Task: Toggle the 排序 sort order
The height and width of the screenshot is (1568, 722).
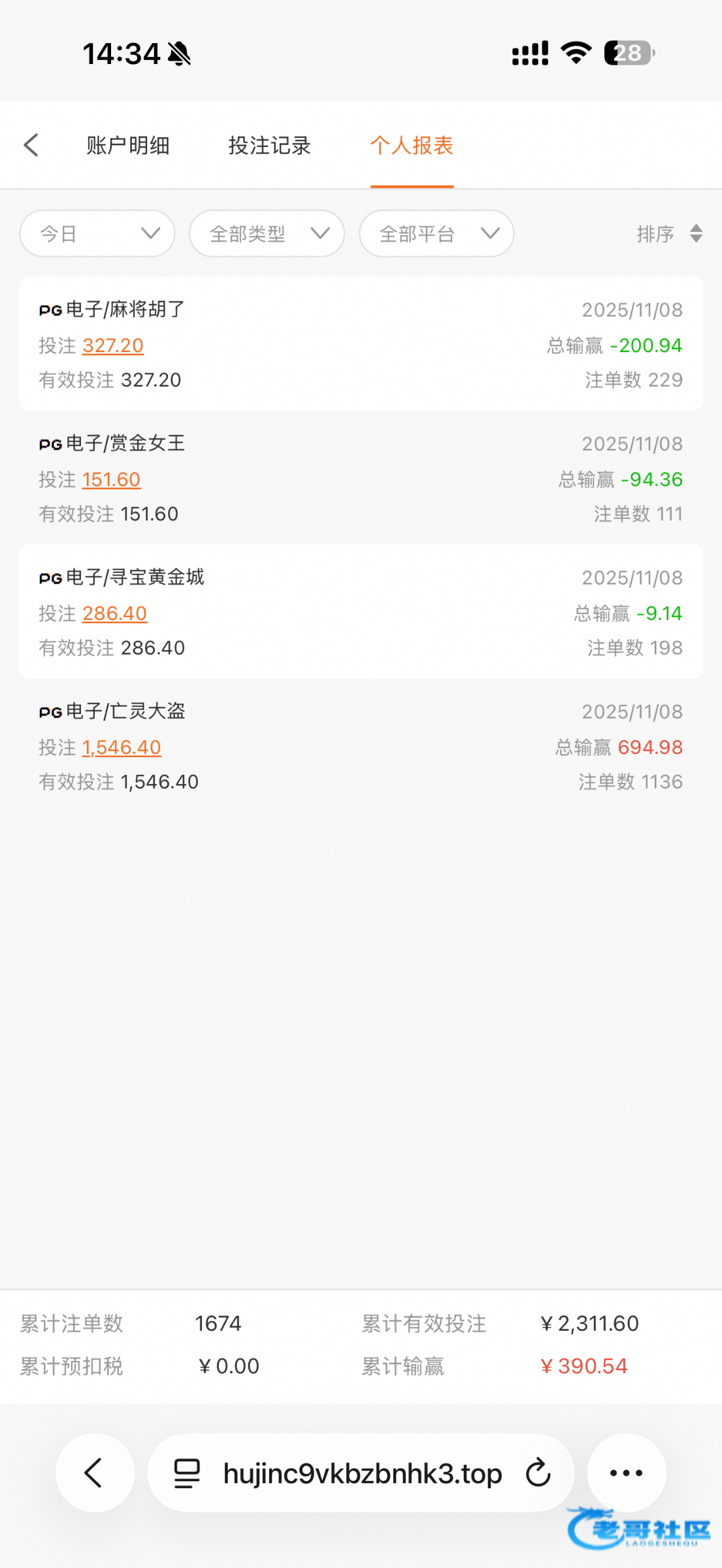Action: [669, 233]
